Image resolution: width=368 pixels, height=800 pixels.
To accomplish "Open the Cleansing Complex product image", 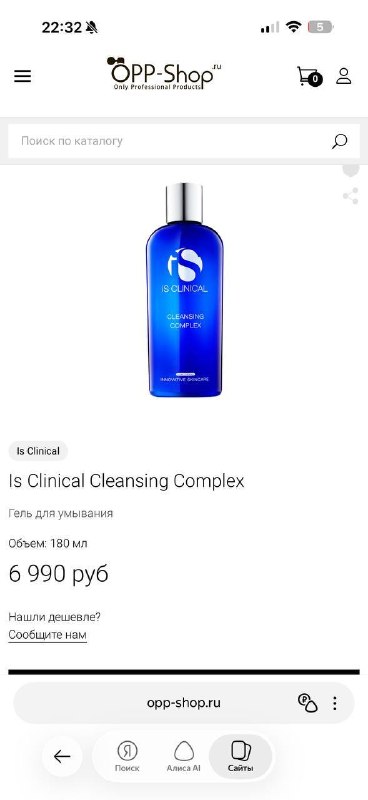I will tap(184, 290).
